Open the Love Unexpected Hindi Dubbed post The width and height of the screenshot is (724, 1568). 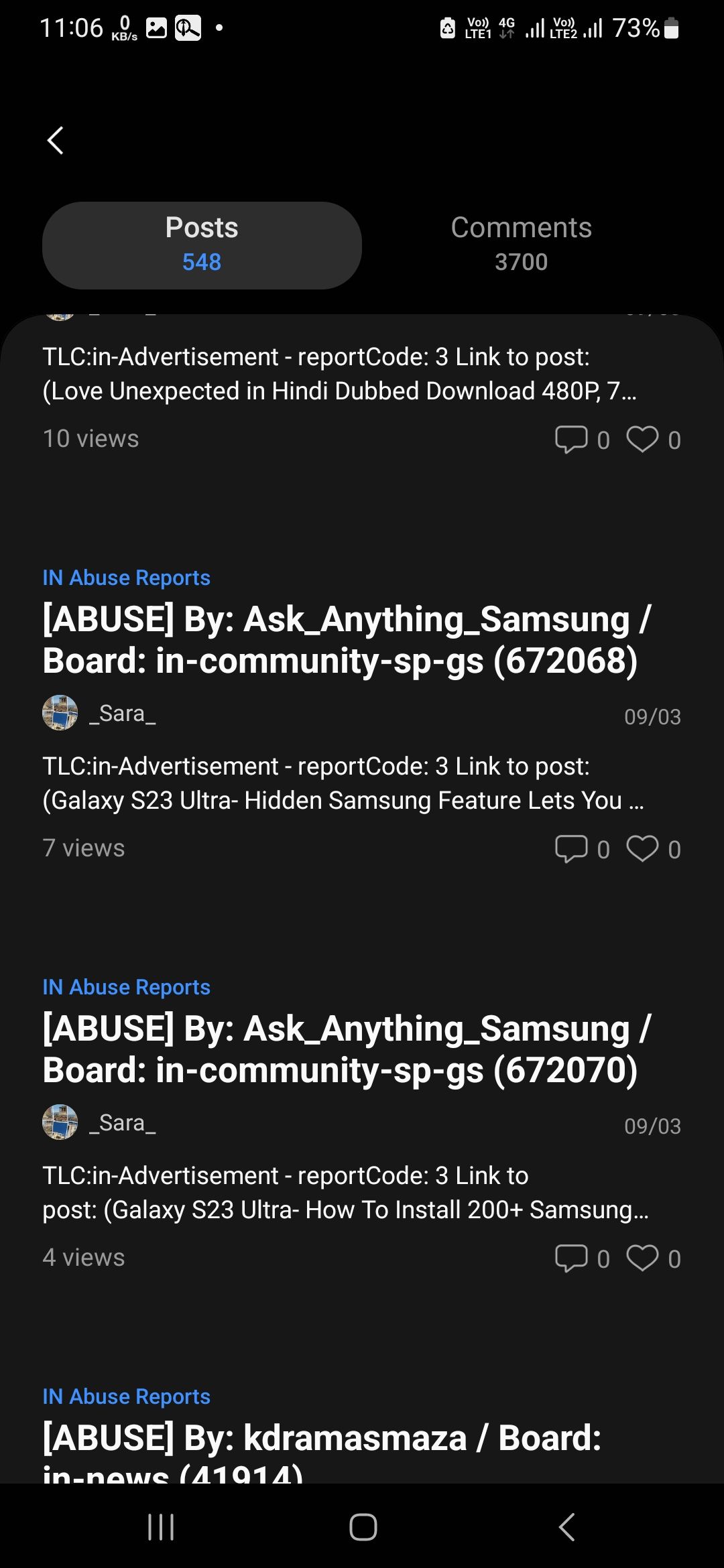pyautogui.click(x=339, y=374)
